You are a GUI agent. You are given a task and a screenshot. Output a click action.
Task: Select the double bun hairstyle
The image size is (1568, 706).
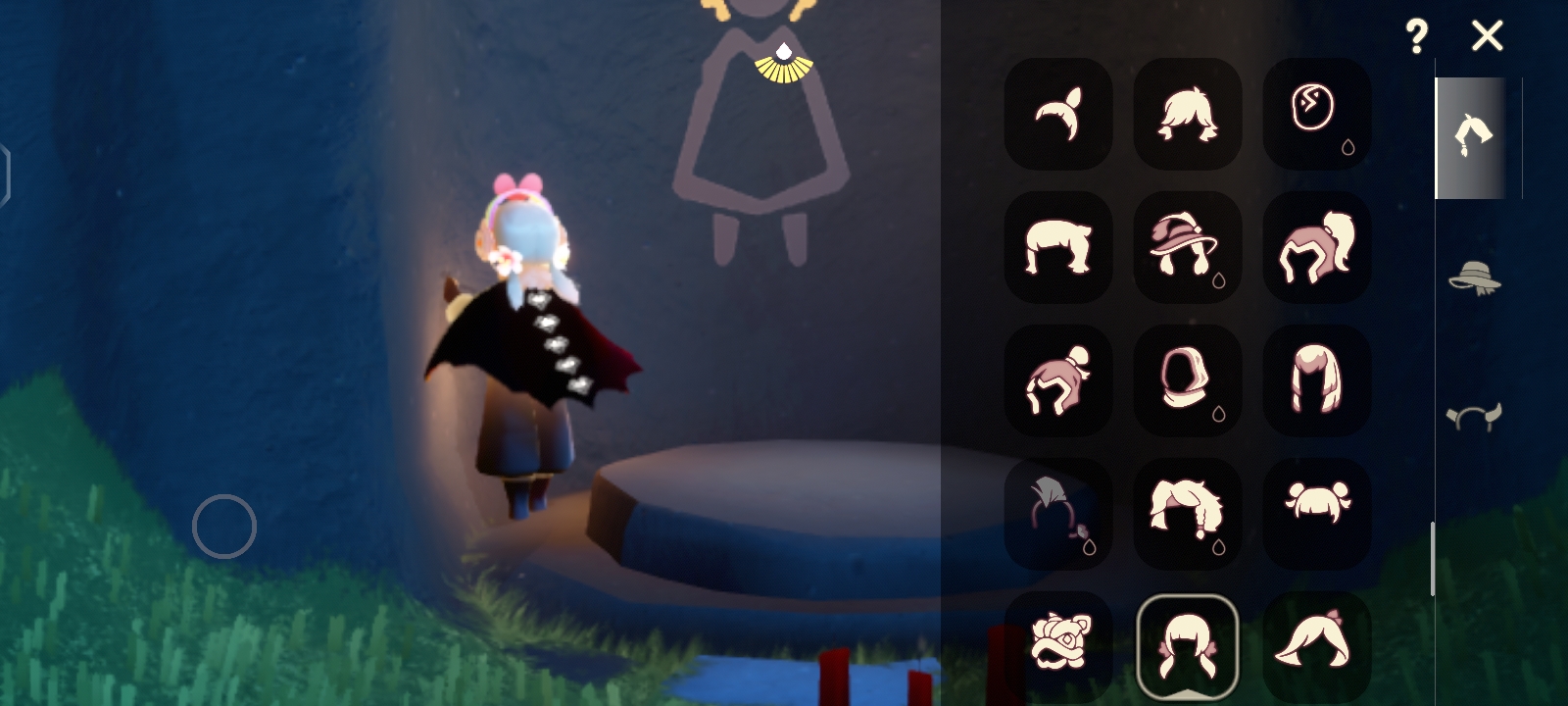click(1316, 512)
